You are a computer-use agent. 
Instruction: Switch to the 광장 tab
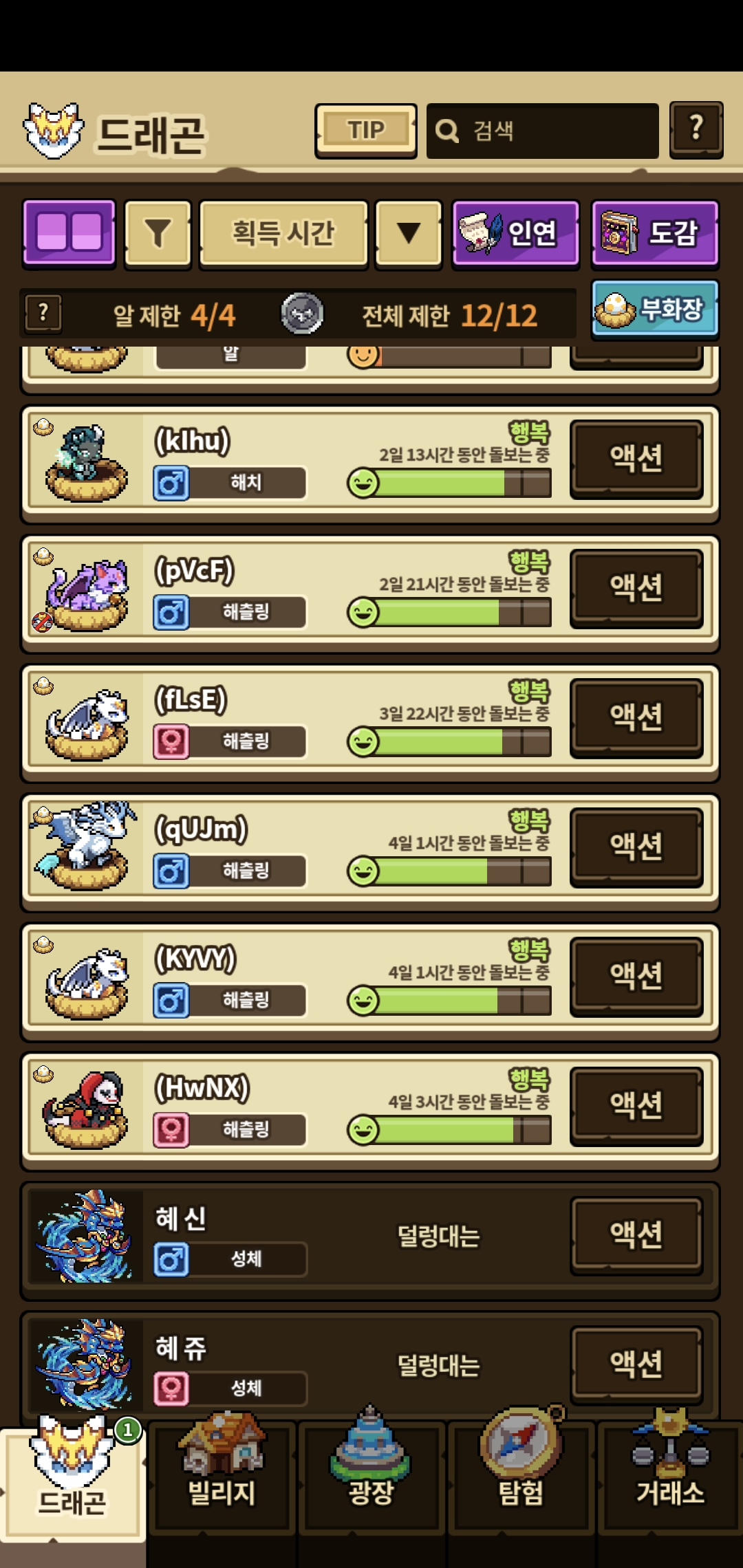[x=371, y=1475]
